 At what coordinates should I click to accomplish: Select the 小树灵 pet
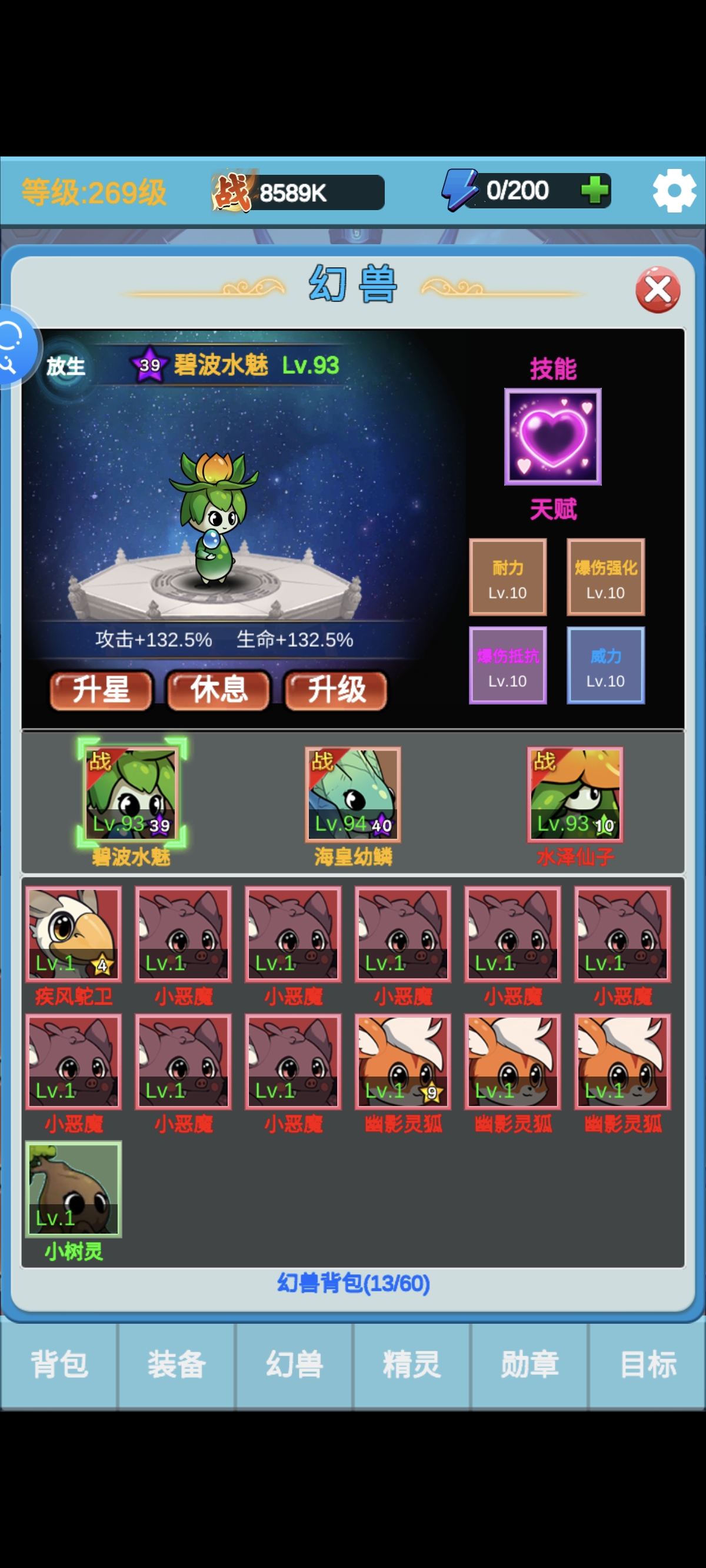(74, 1189)
